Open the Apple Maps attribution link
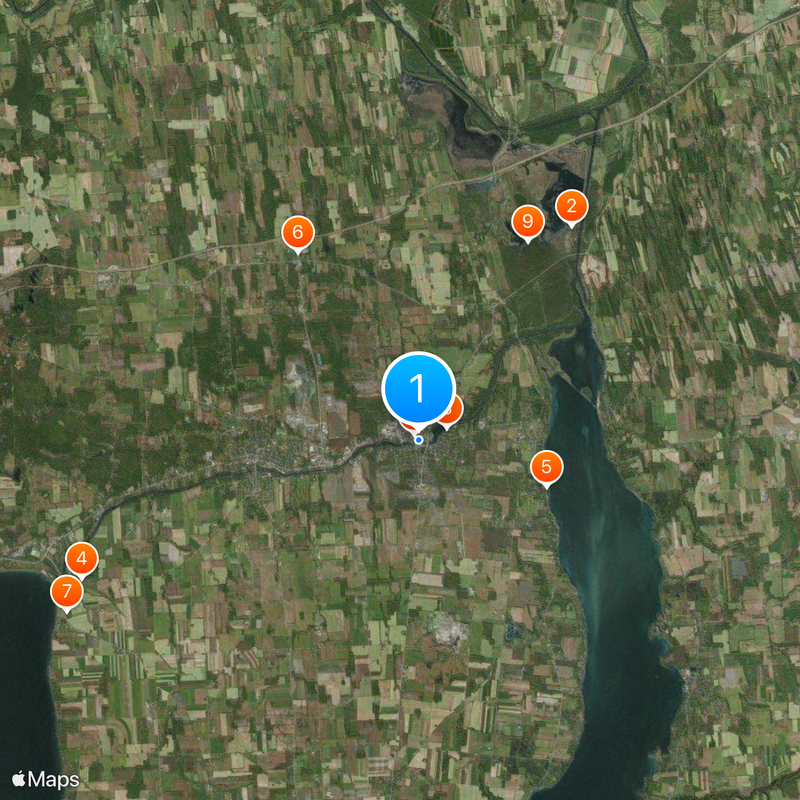This screenshot has height=800, width=800. (45, 778)
